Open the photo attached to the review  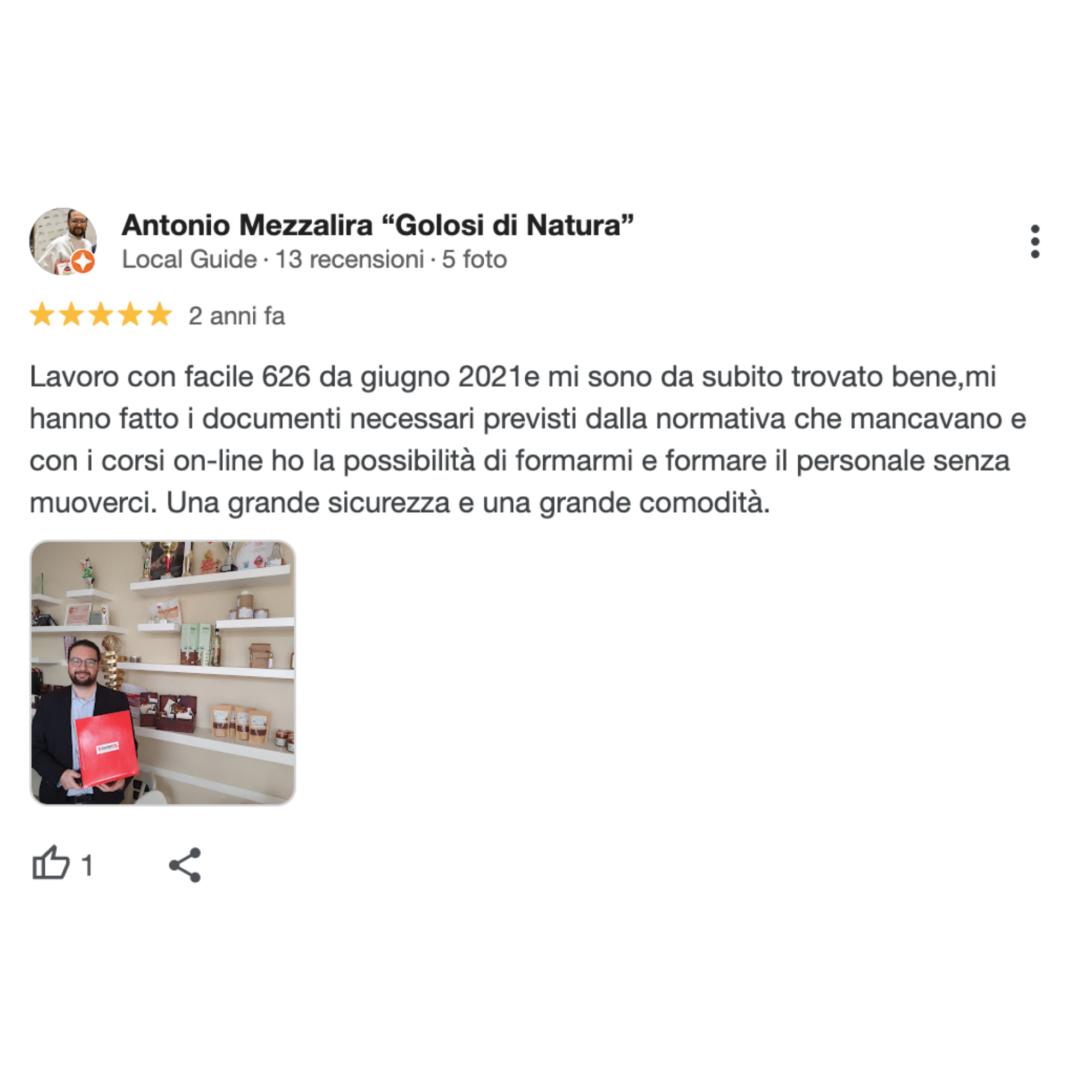(162, 672)
